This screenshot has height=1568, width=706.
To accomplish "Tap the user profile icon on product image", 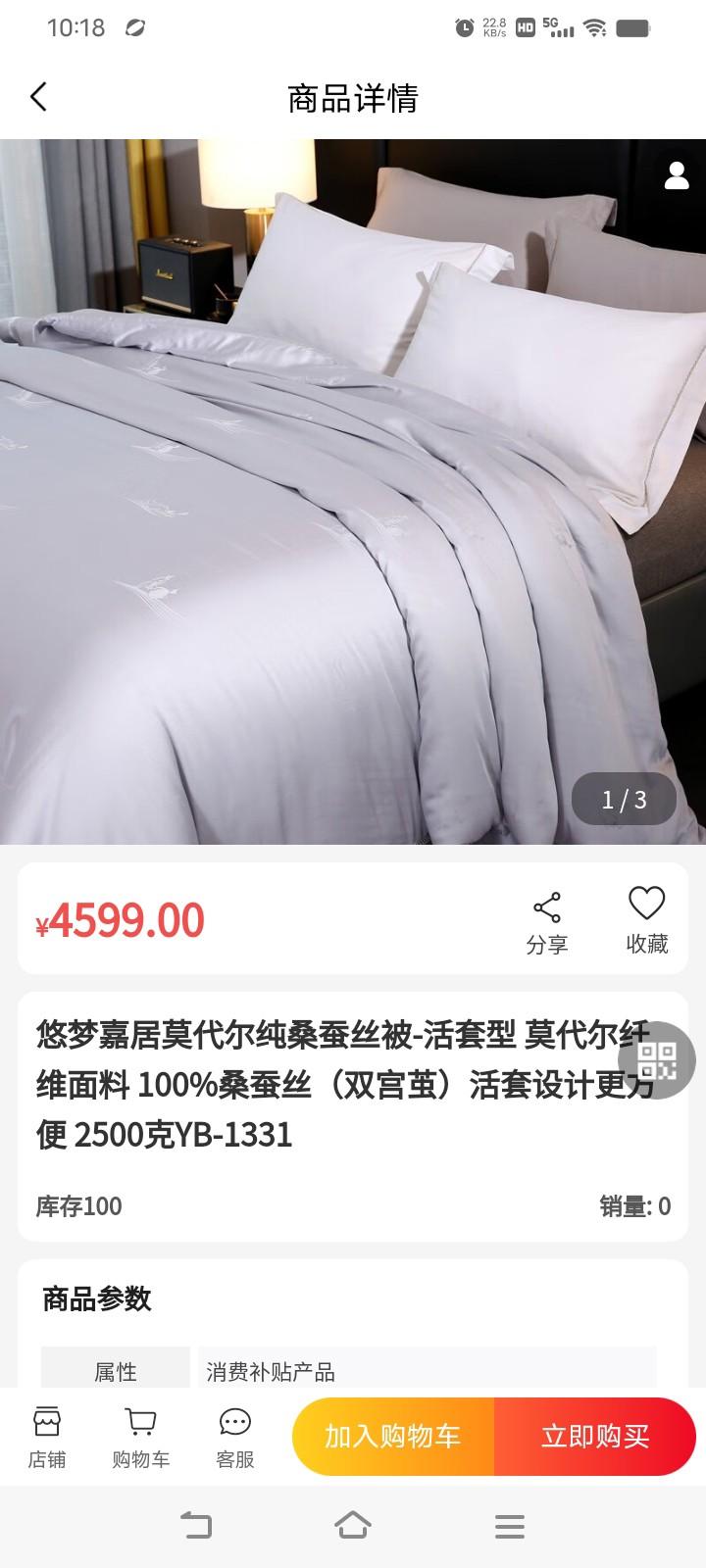I will click(x=675, y=176).
